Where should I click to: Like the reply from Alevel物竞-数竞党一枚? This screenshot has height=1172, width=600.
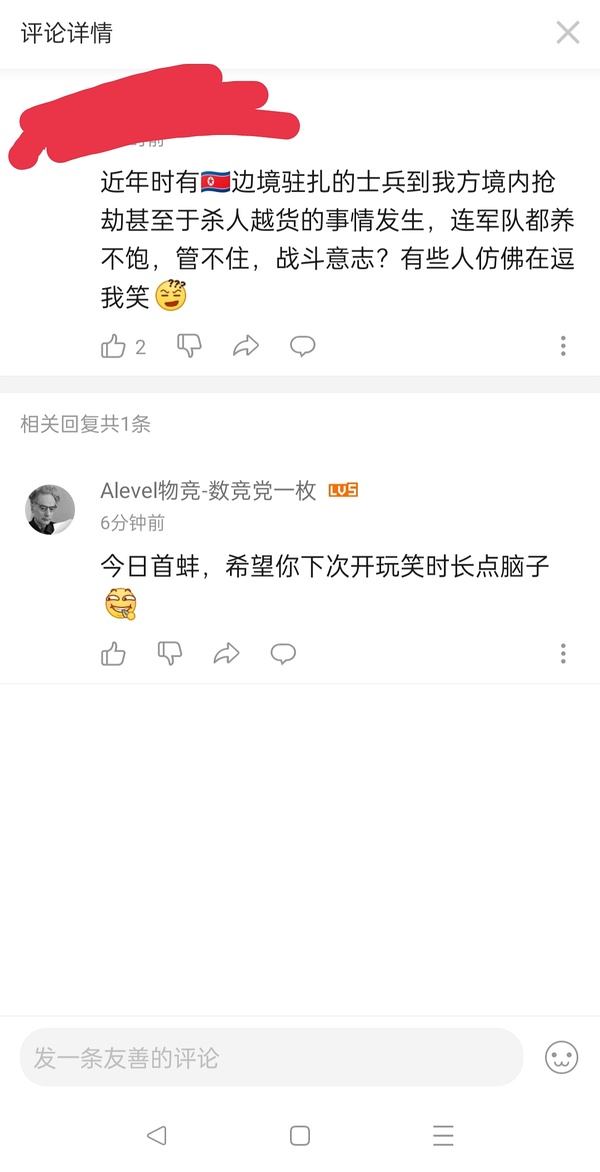coord(114,654)
